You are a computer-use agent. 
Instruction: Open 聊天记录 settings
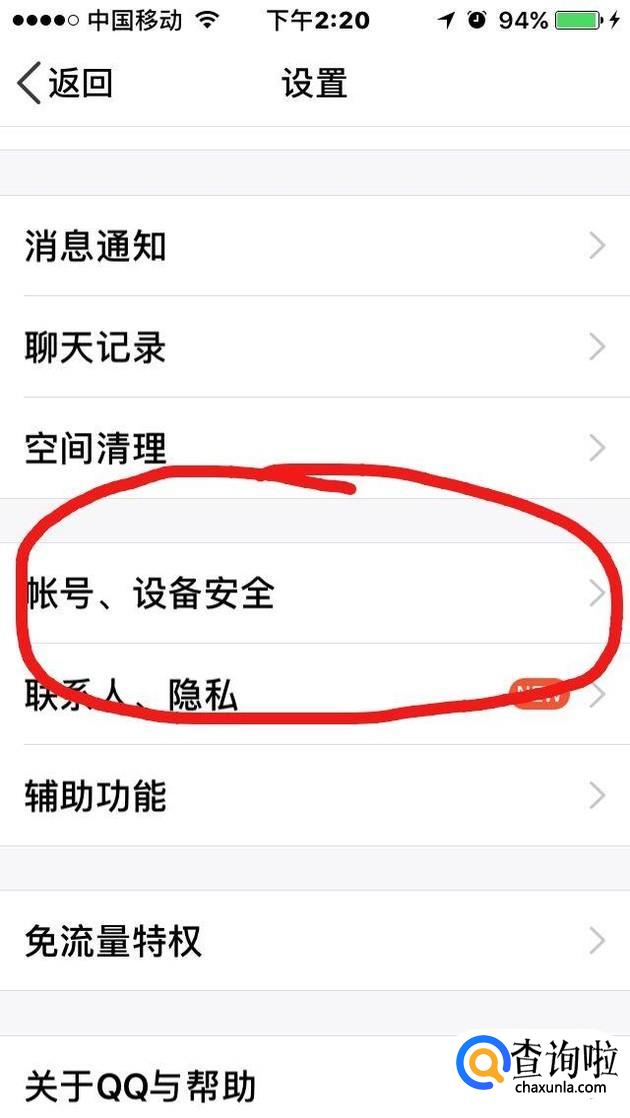click(x=95, y=347)
